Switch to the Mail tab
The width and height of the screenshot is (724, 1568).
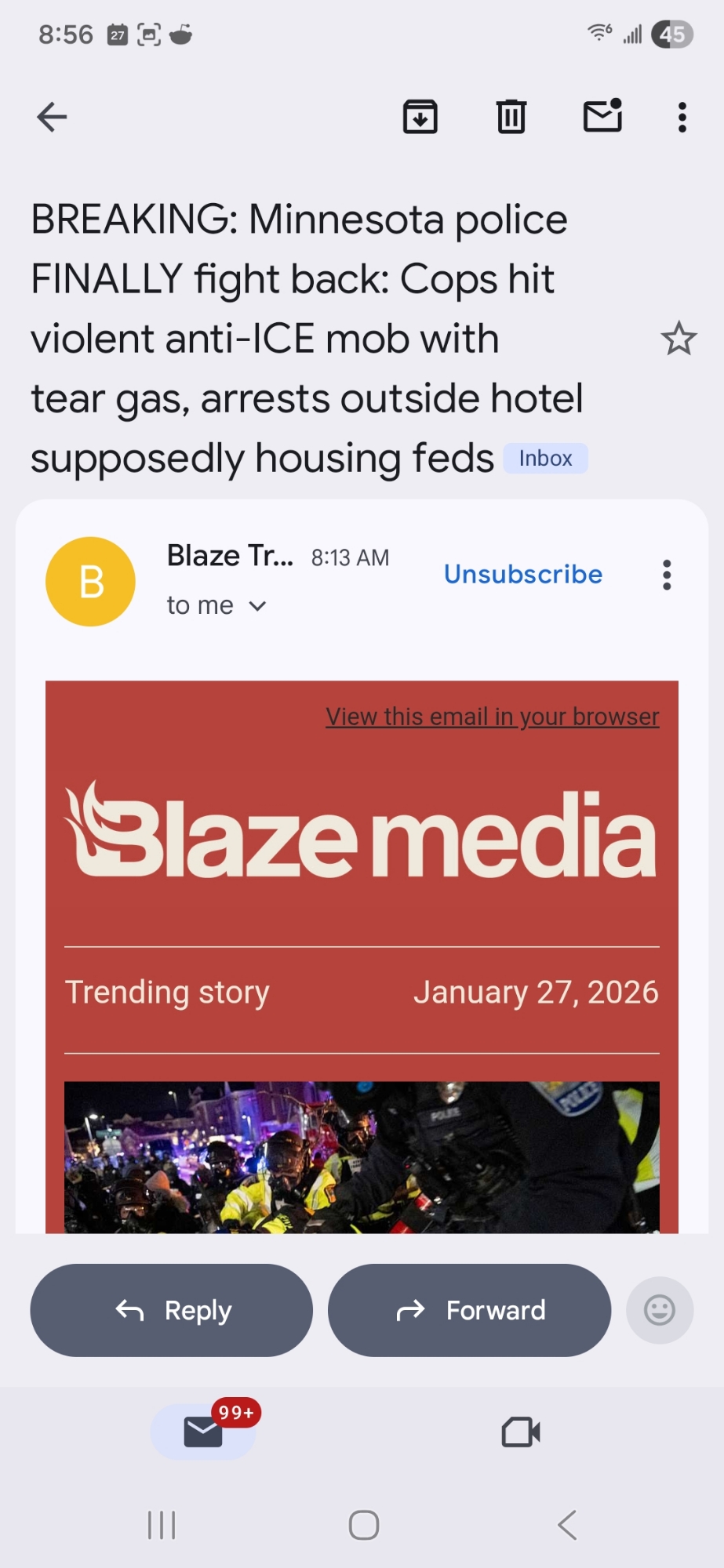coord(204,1432)
